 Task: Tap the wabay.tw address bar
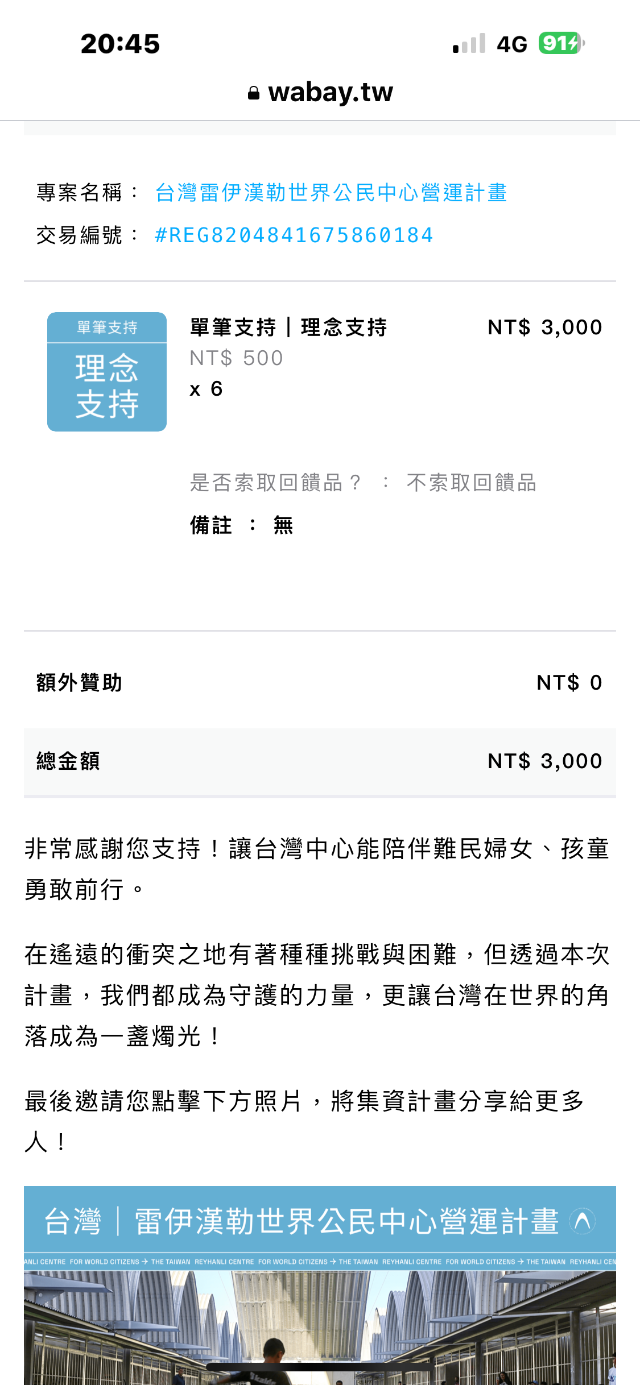tap(320, 93)
